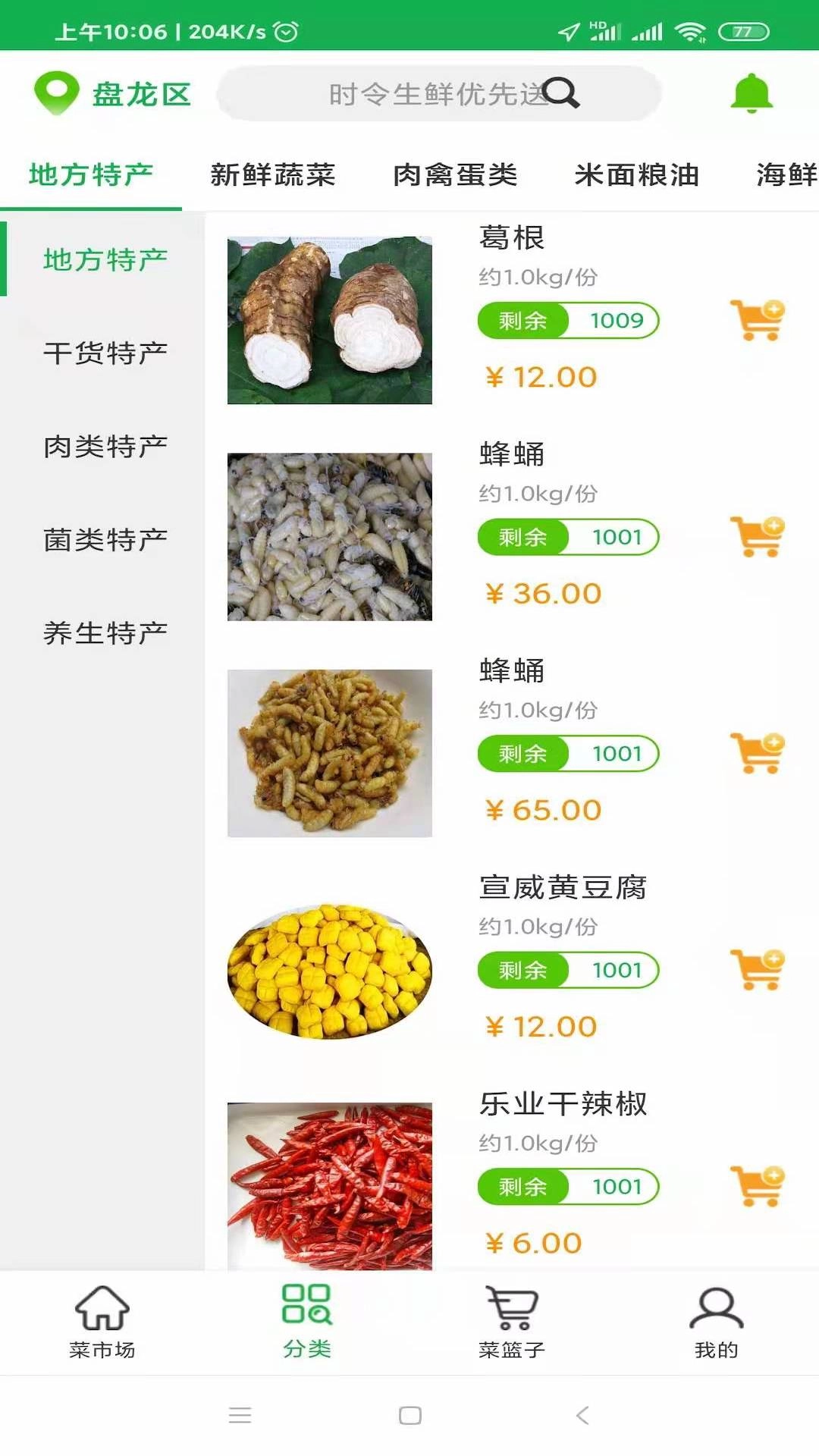The height and width of the screenshot is (1456, 819).
Task: Select 养生特产 from left list
Action: pos(103,632)
